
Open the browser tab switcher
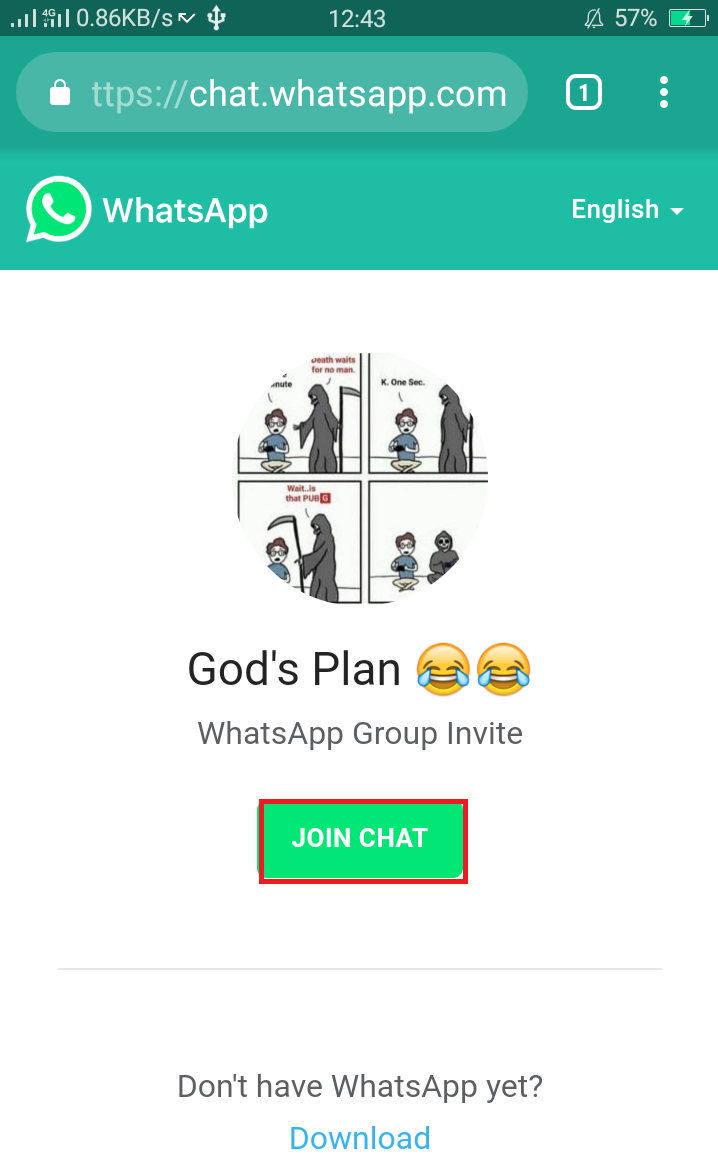[x=584, y=93]
